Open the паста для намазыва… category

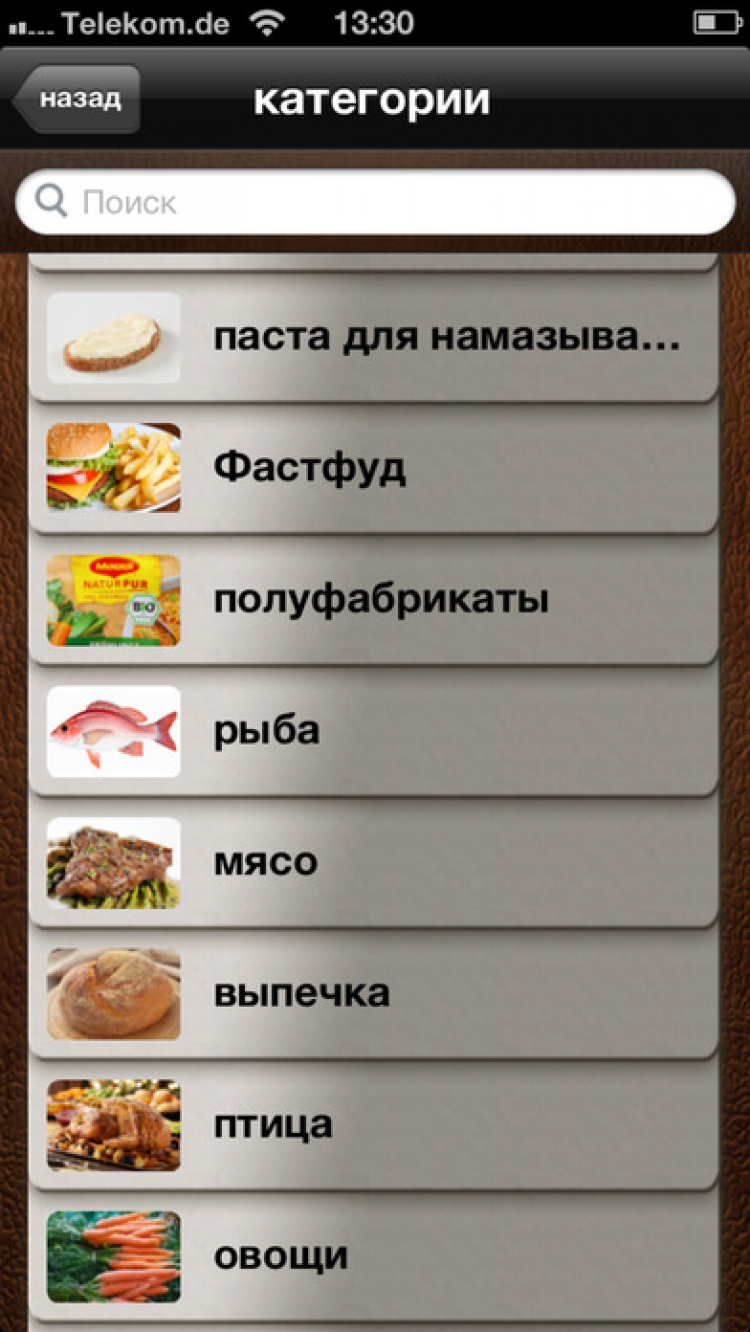tap(373, 337)
